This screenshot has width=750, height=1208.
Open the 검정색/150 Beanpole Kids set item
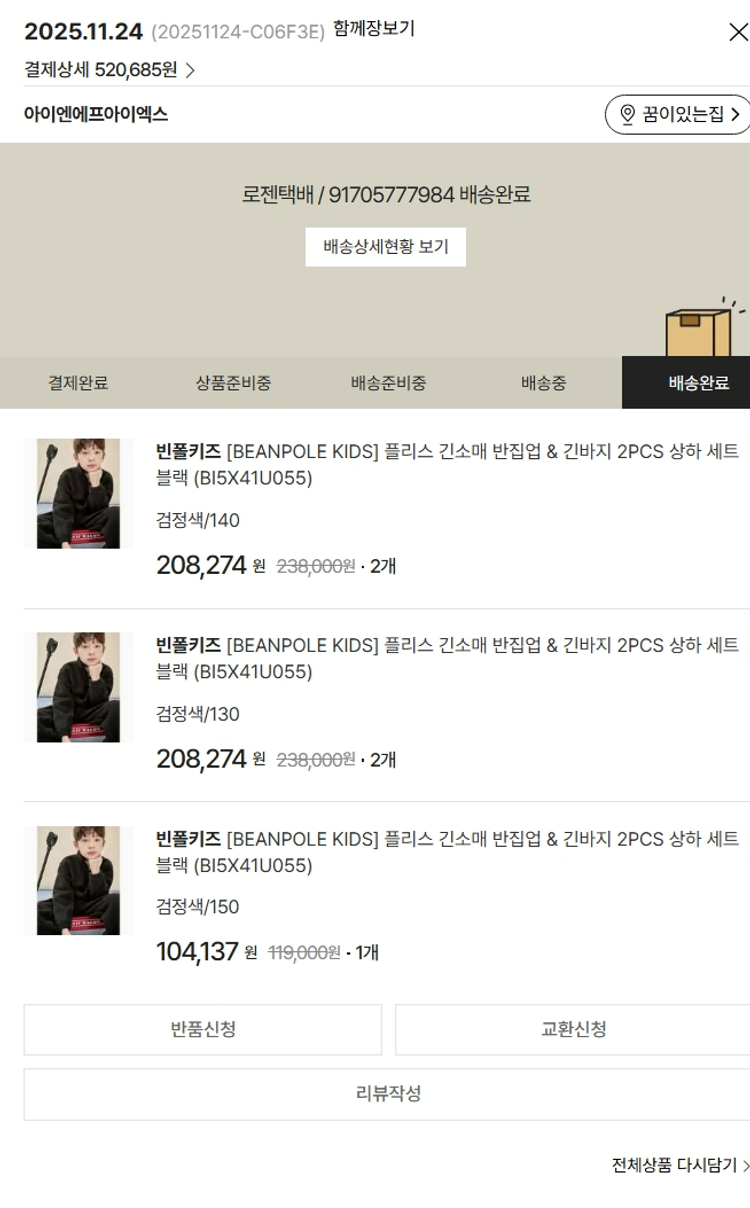(447, 851)
